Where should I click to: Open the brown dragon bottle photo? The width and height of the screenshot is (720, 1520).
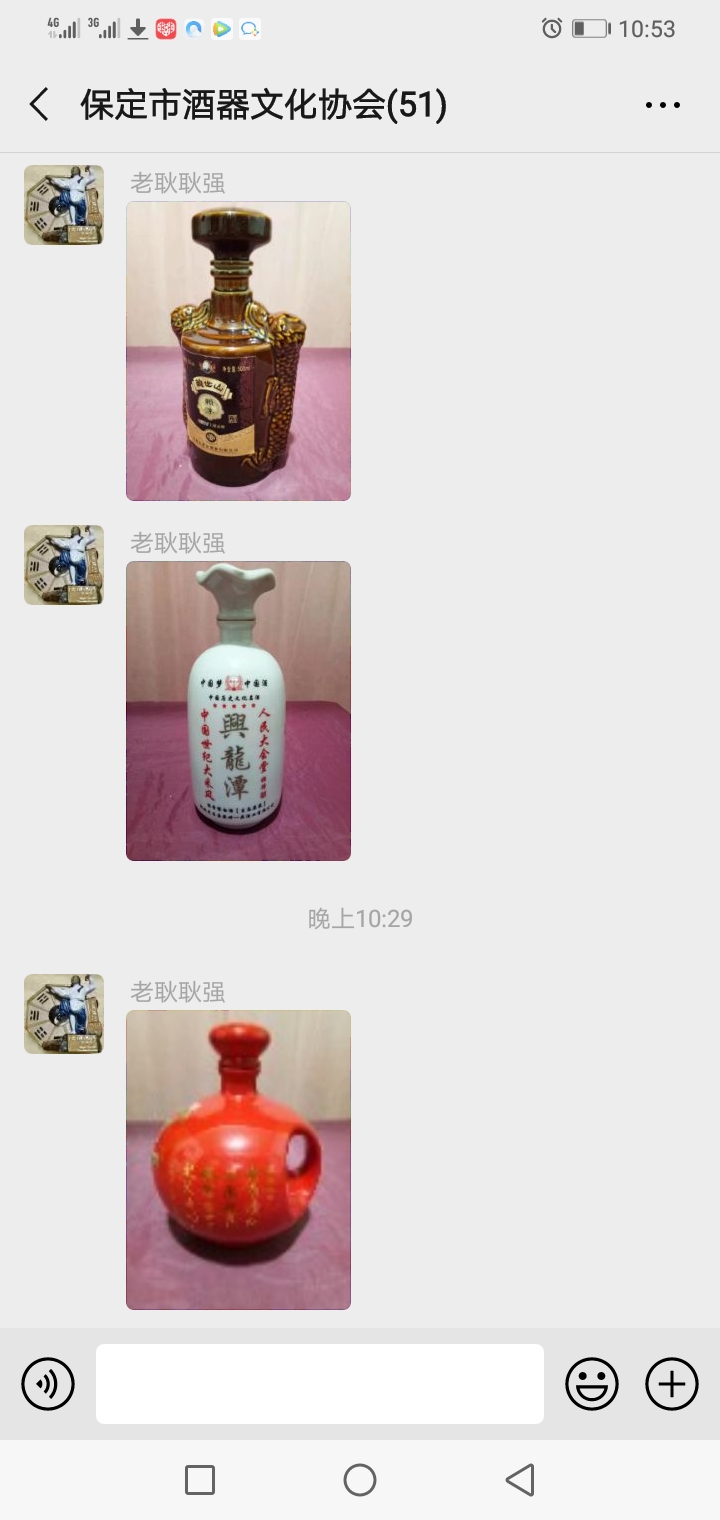click(238, 351)
